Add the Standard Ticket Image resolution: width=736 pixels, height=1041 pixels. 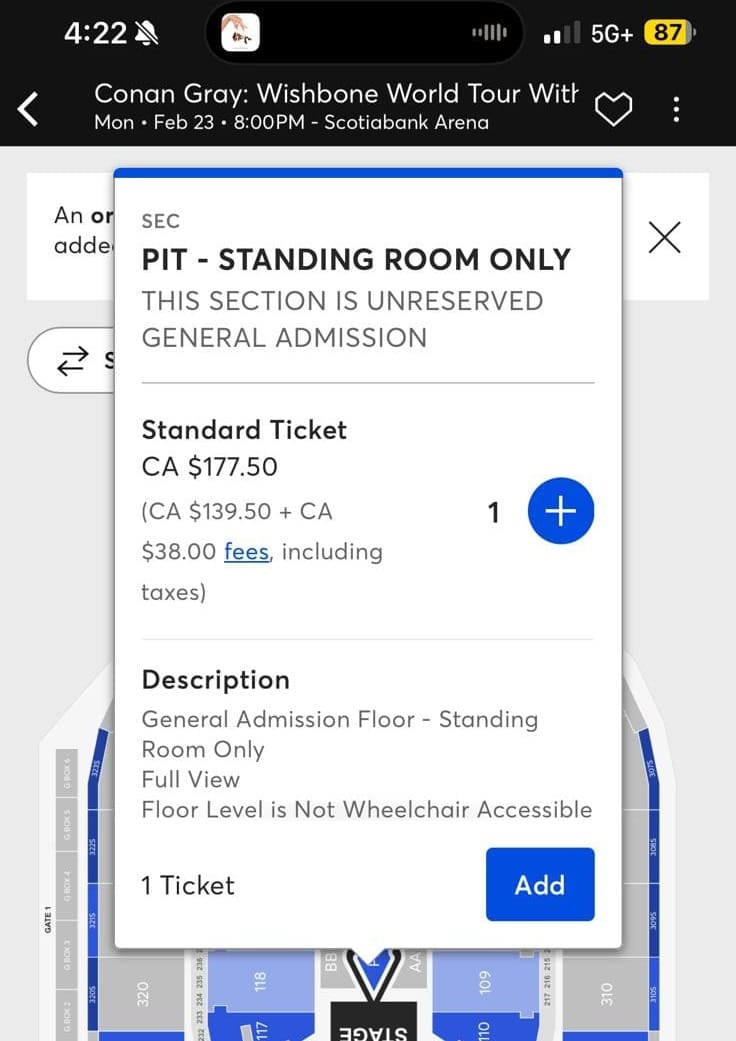coord(540,884)
